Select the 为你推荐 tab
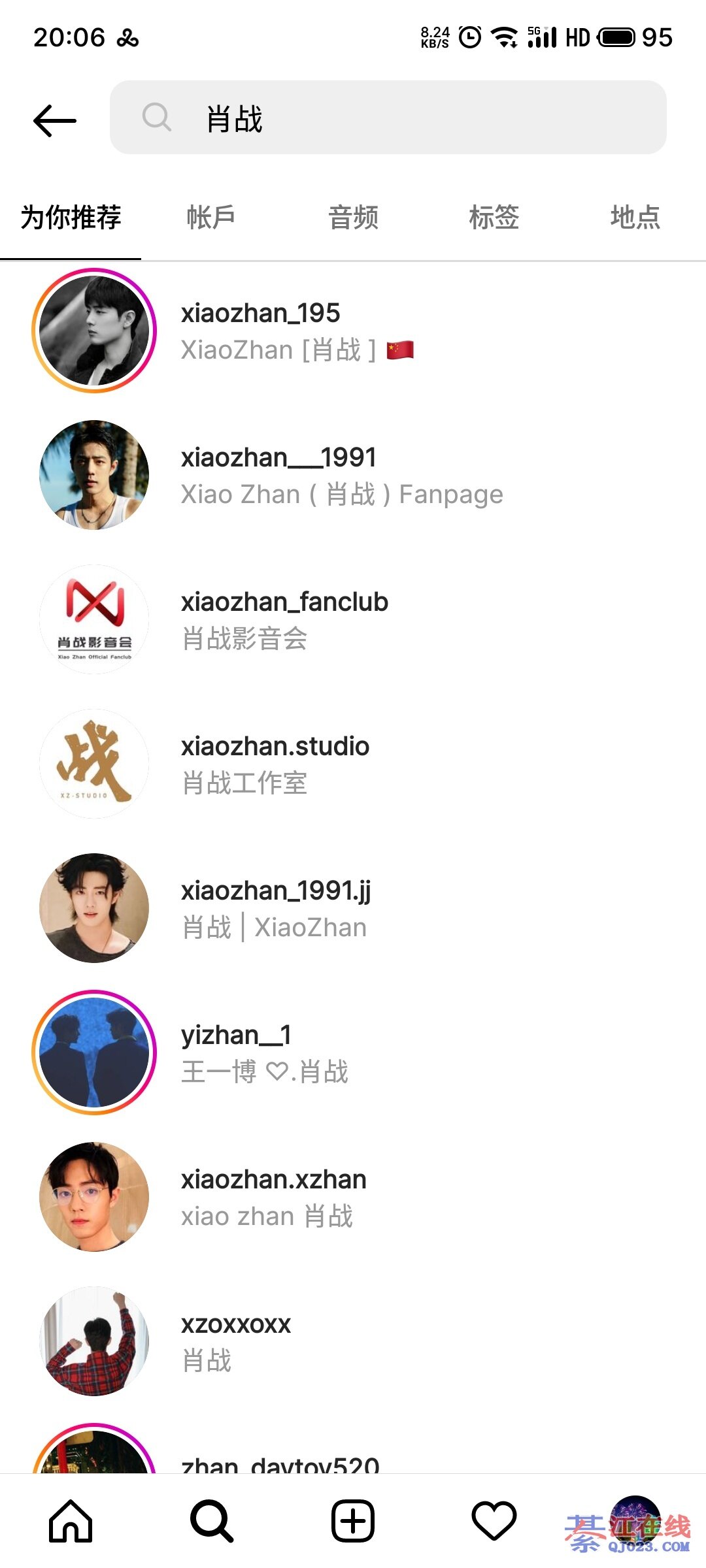Viewport: 706px width, 1568px height. tap(71, 217)
